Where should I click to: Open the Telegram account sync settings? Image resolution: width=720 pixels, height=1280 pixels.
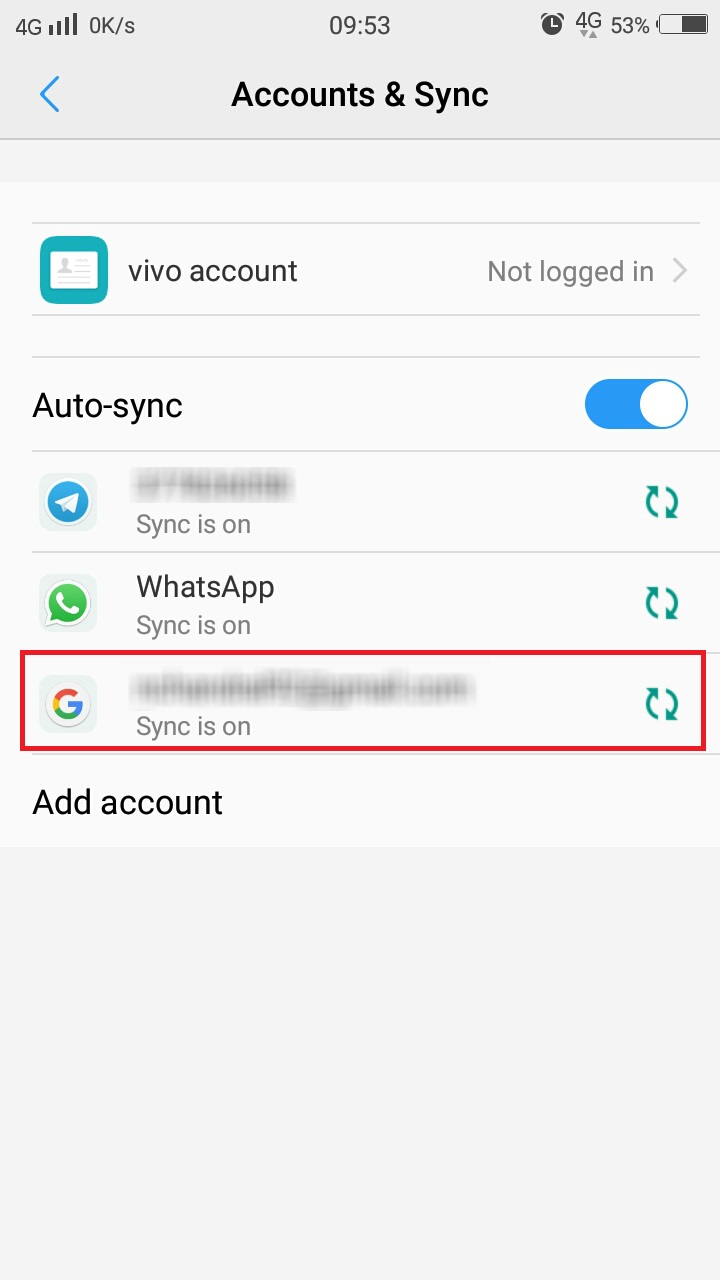pyautogui.click(x=360, y=502)
